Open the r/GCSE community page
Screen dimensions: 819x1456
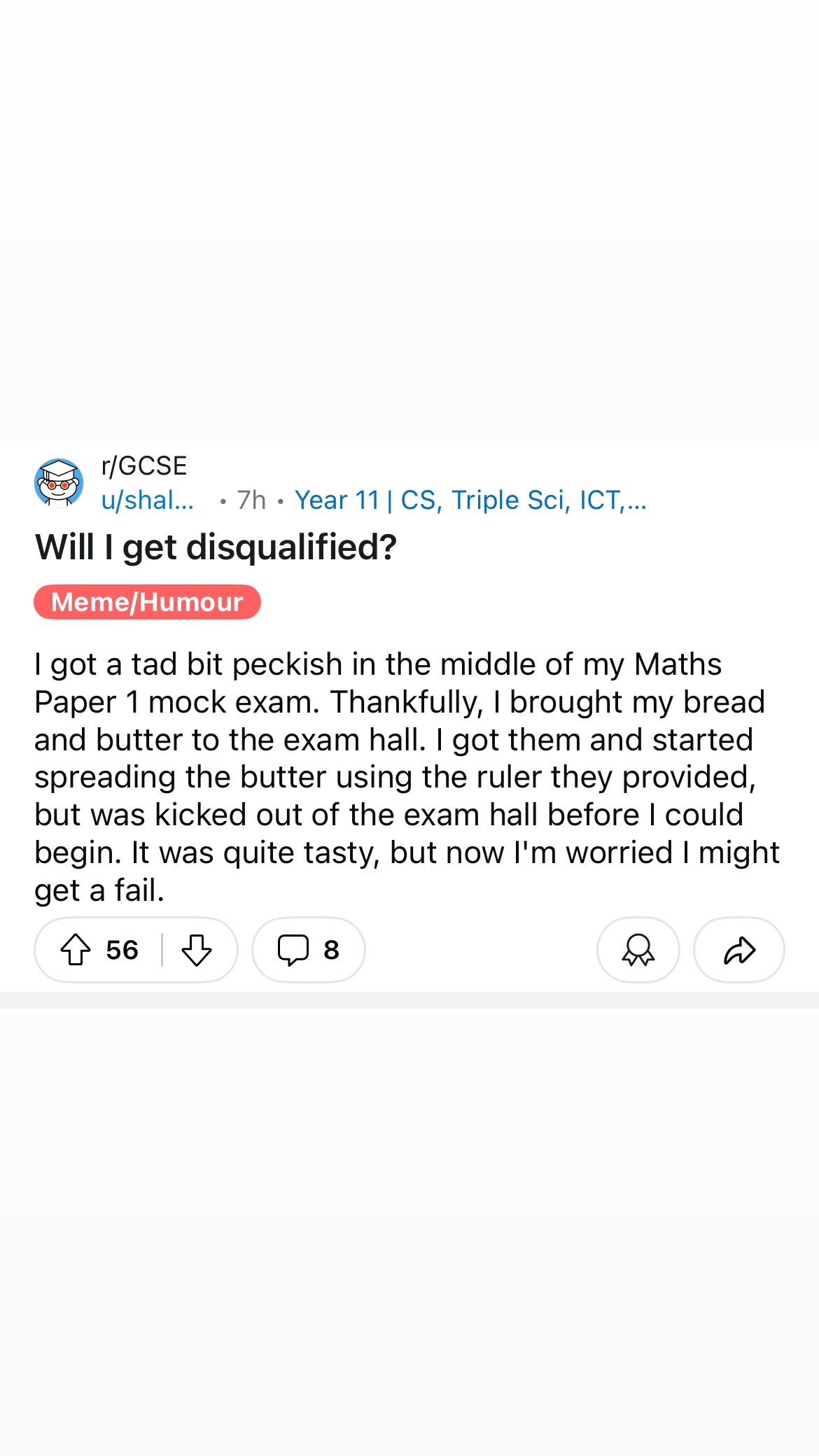(x=144, y=466)
